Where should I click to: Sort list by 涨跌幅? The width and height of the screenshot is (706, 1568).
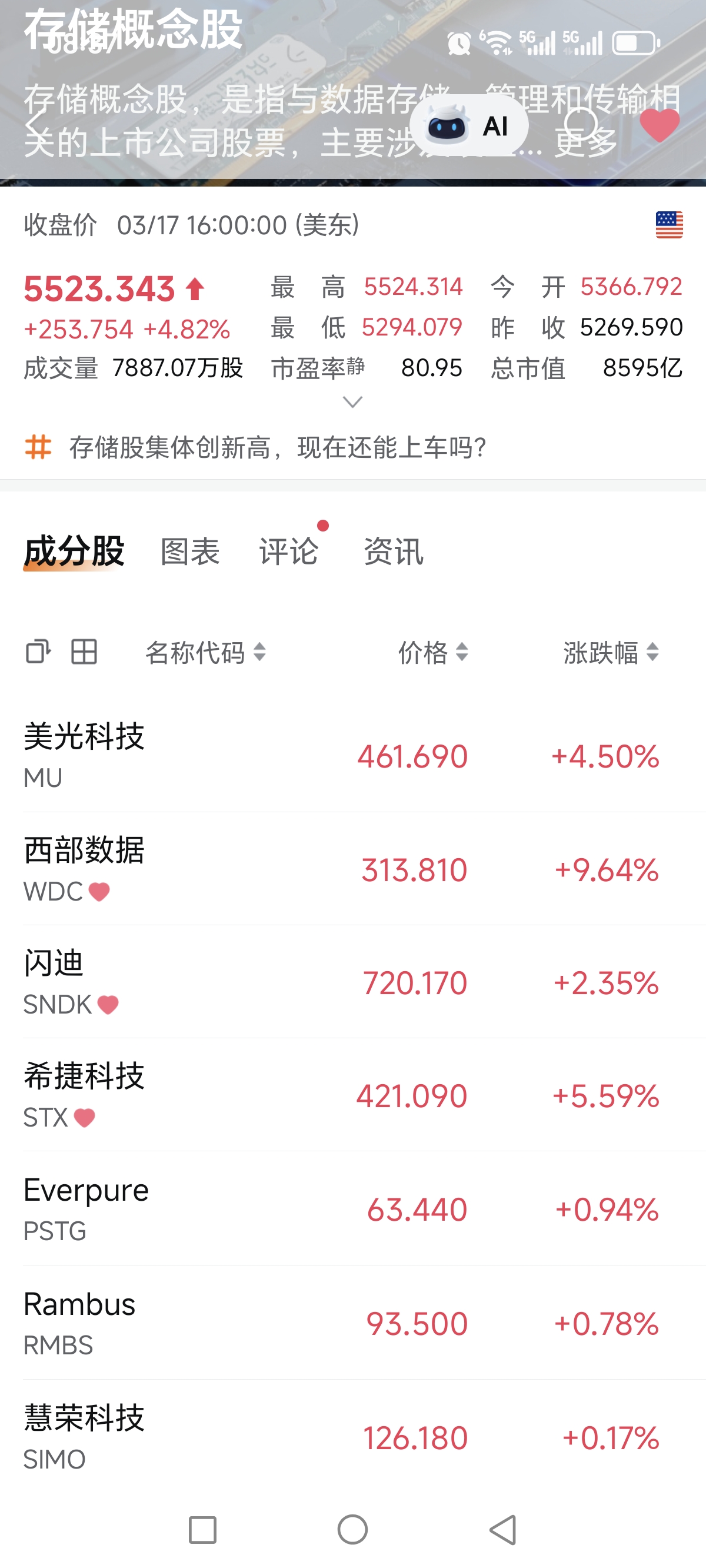pyautogui.click(x=611, y=653)
